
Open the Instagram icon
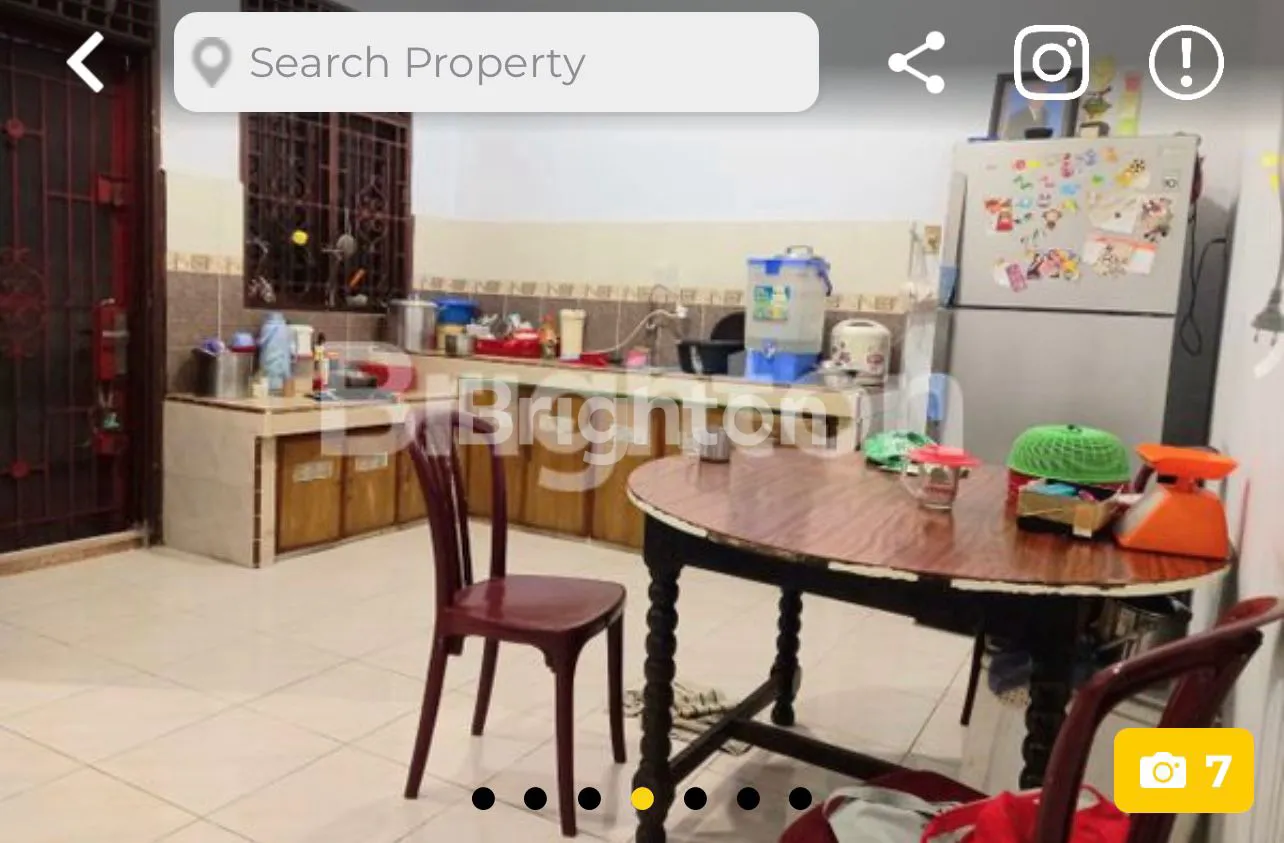[1051, 62]
